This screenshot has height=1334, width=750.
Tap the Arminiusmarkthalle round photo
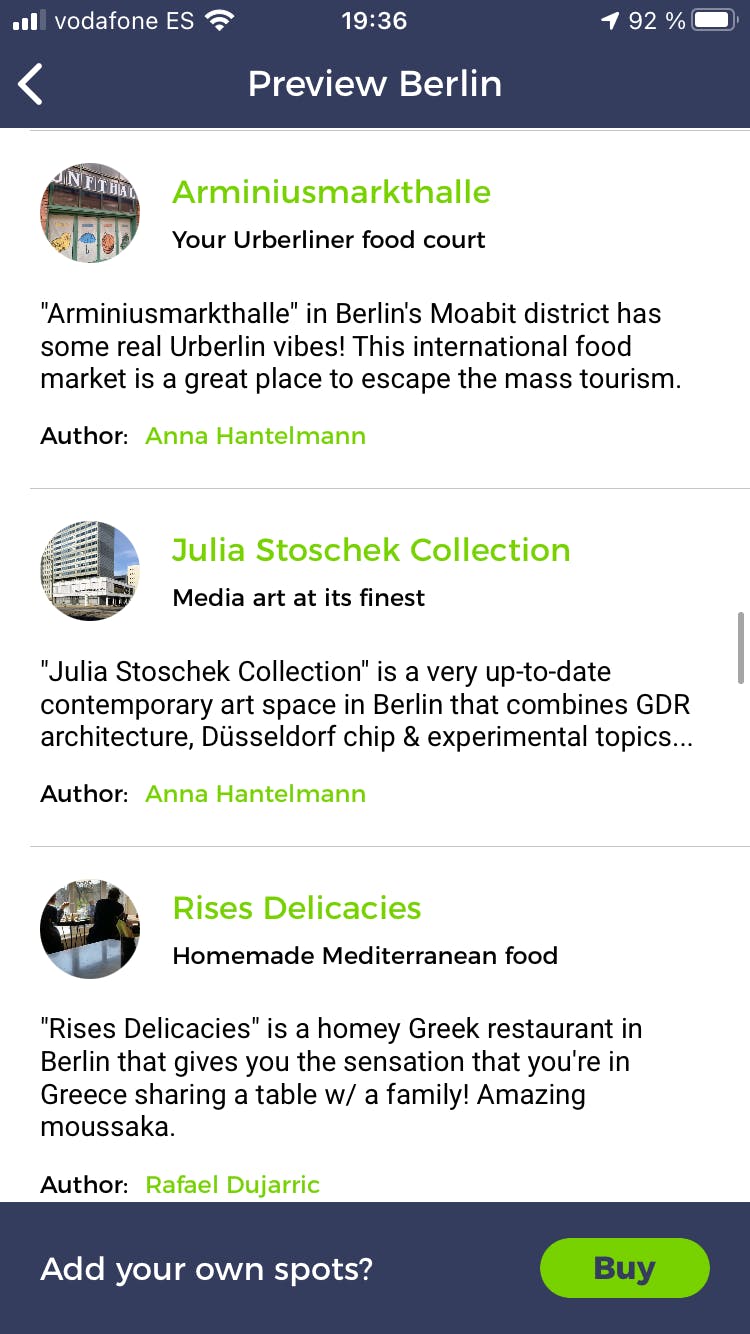pos(90,213)
